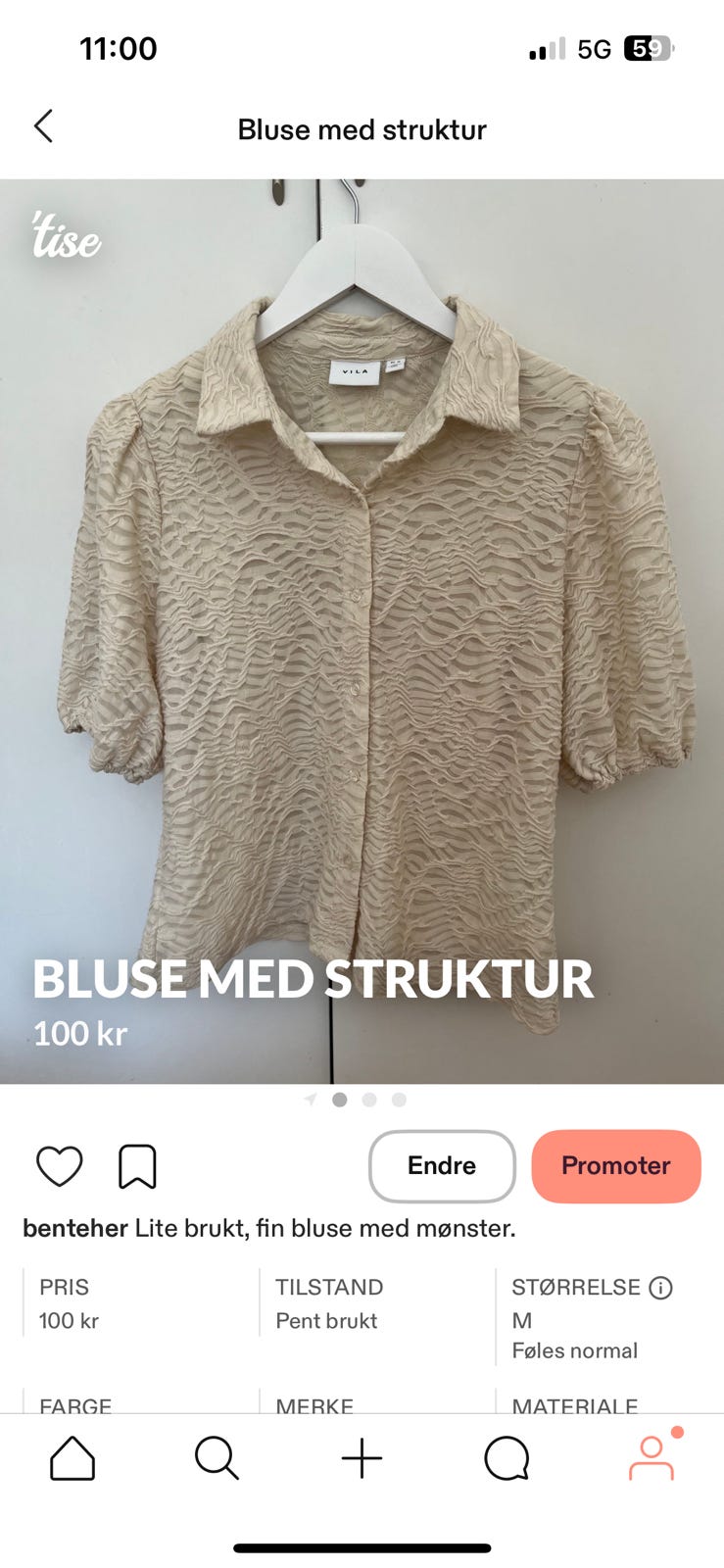Viewport: 724px width, 1568px height.
Task: Open seller profile benteher
Action: (74, 1228)
